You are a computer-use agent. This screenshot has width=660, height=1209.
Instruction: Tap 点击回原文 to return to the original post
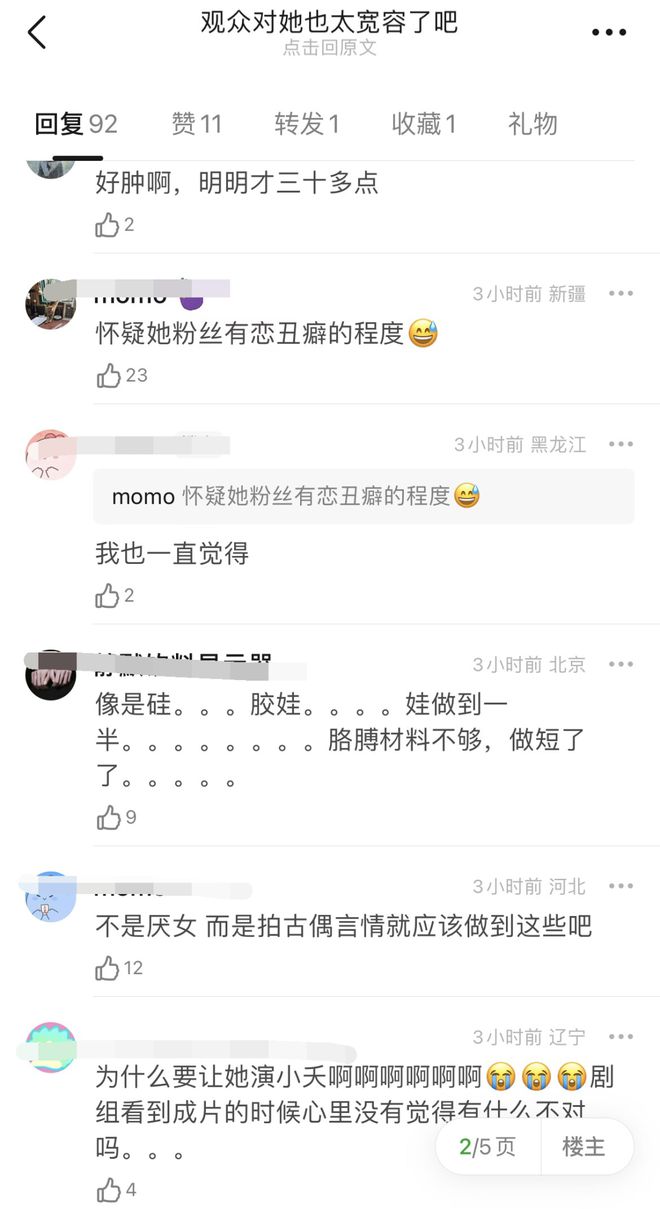[329, 47]
